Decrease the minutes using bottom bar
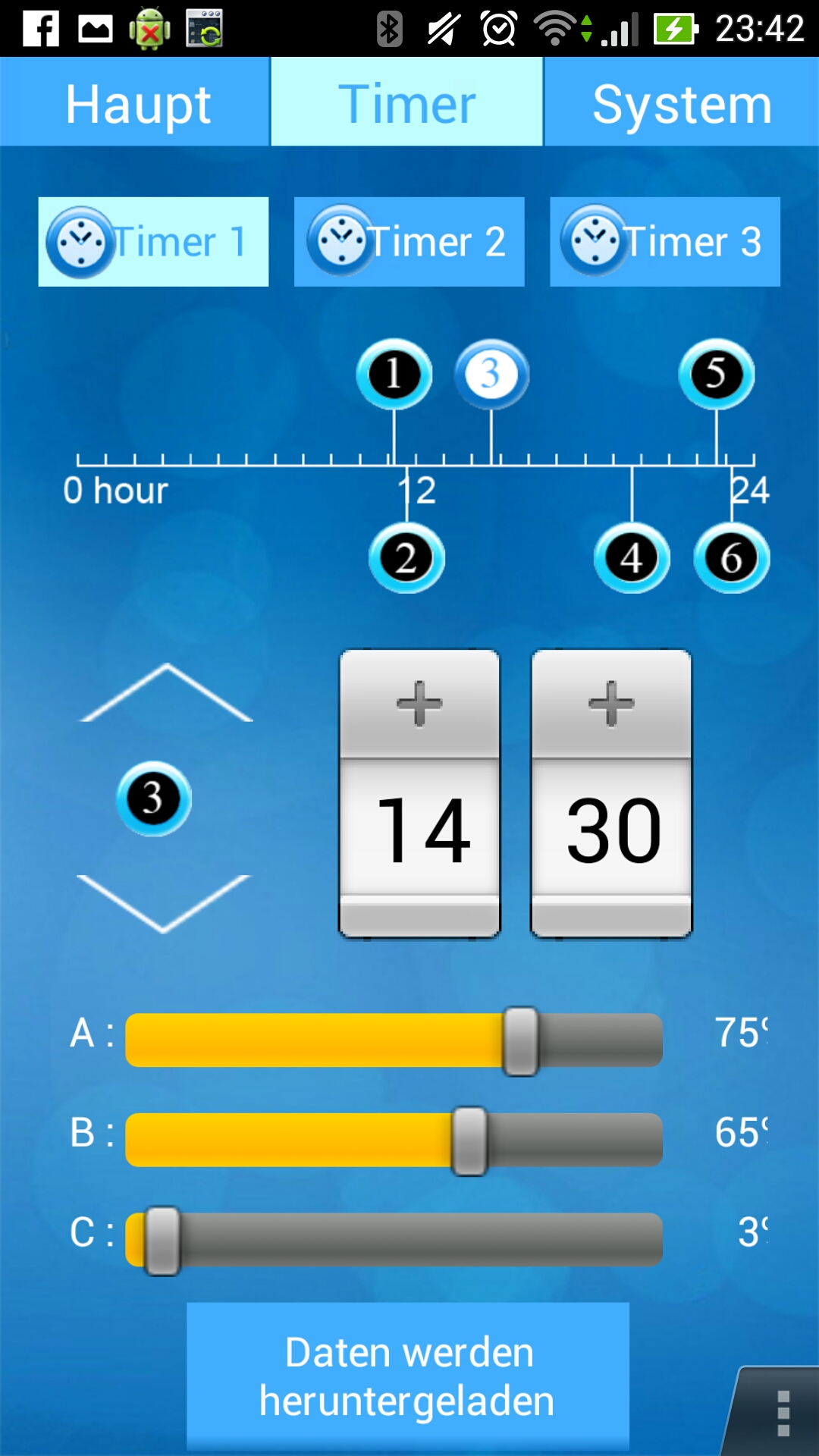This screenshot has height=1456, width=819. (x=611, y=918)
